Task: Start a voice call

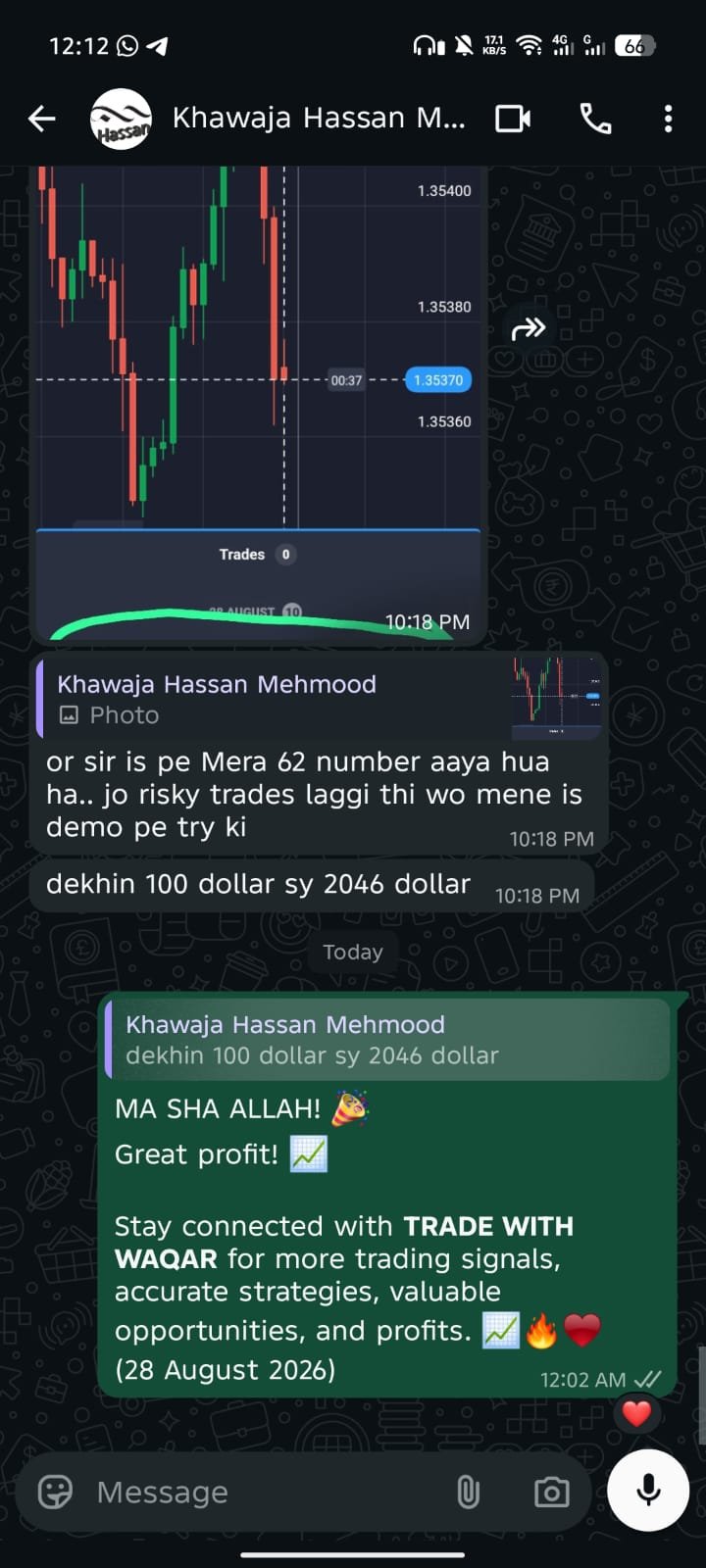Action: click(595, 120)
